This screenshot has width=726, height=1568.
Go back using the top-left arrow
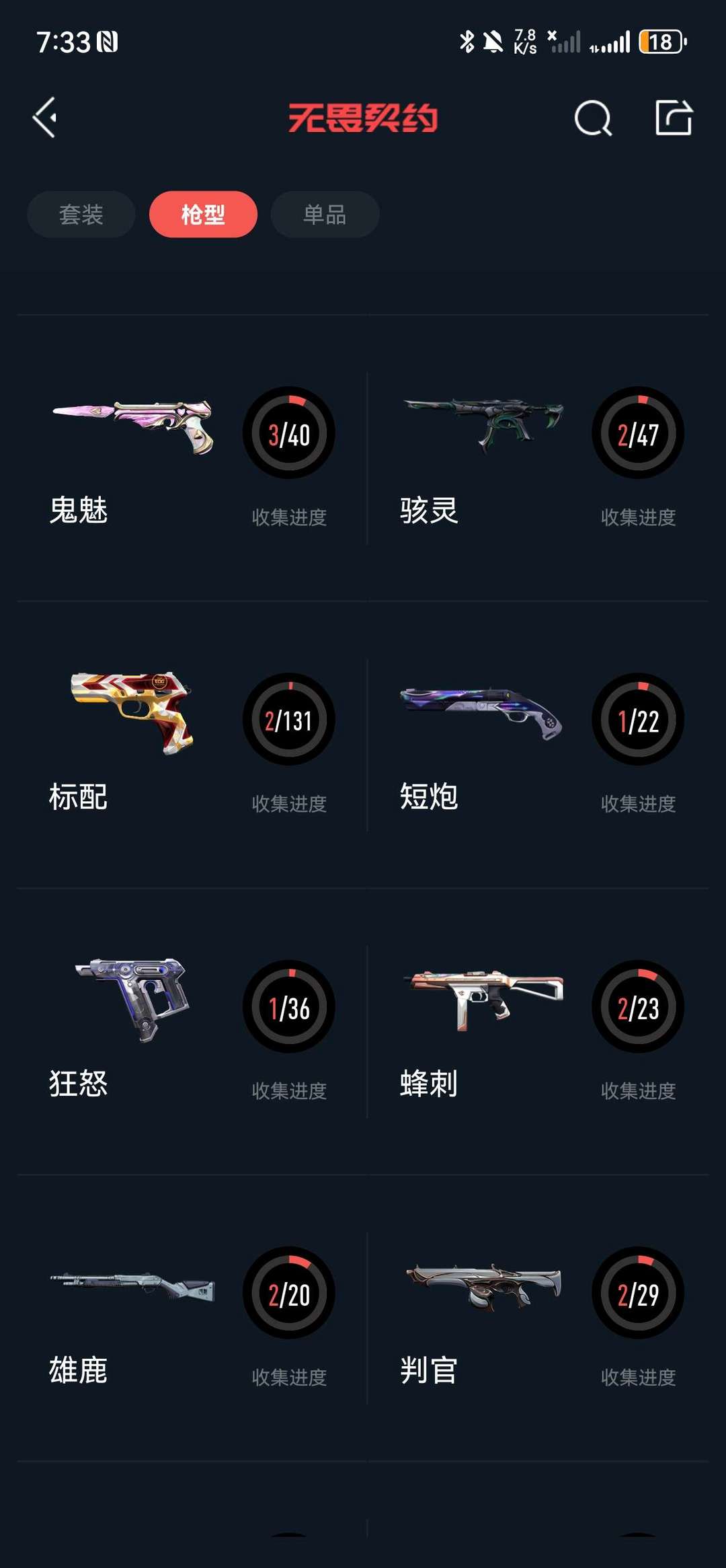(45, 118)
